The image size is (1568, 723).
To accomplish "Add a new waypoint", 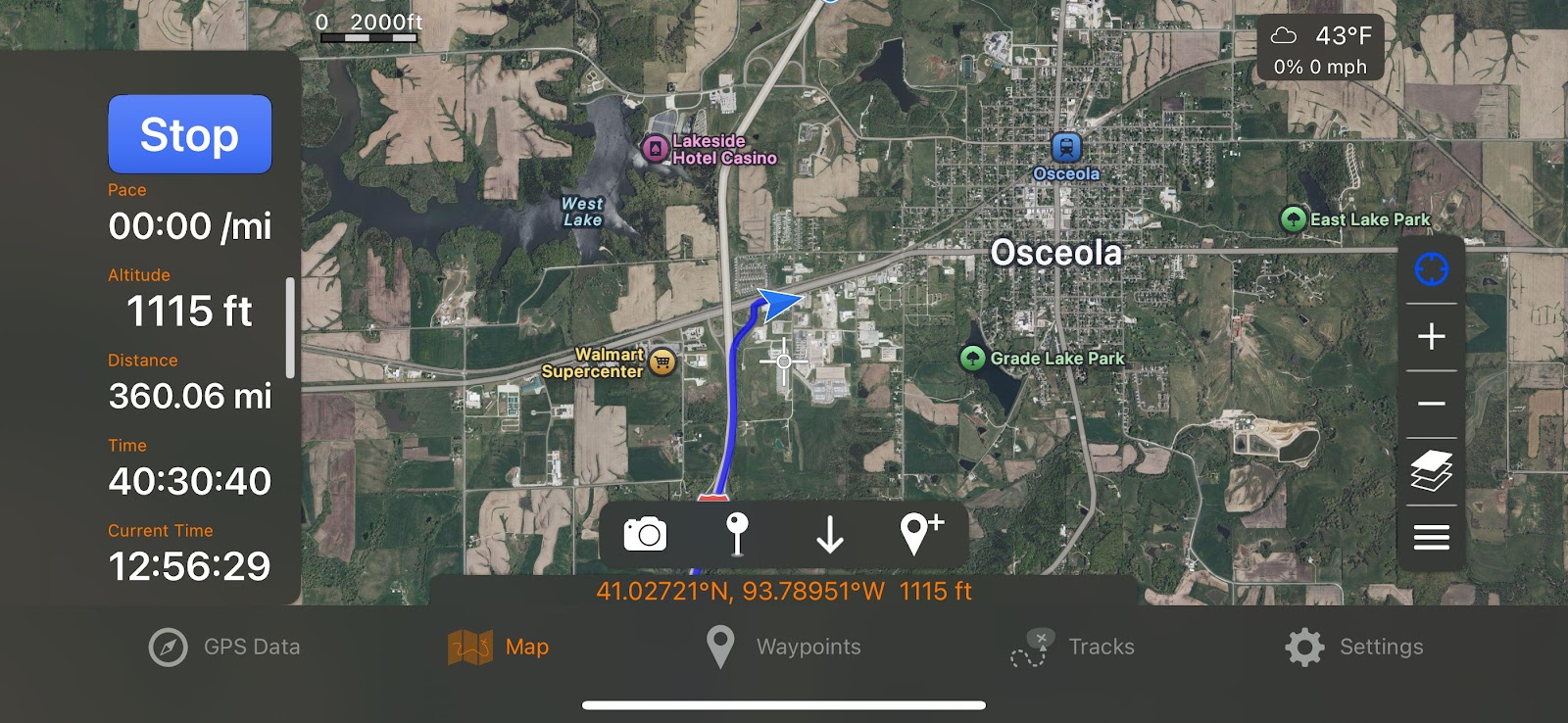I will pyautogui.click(x=919, y=534).
